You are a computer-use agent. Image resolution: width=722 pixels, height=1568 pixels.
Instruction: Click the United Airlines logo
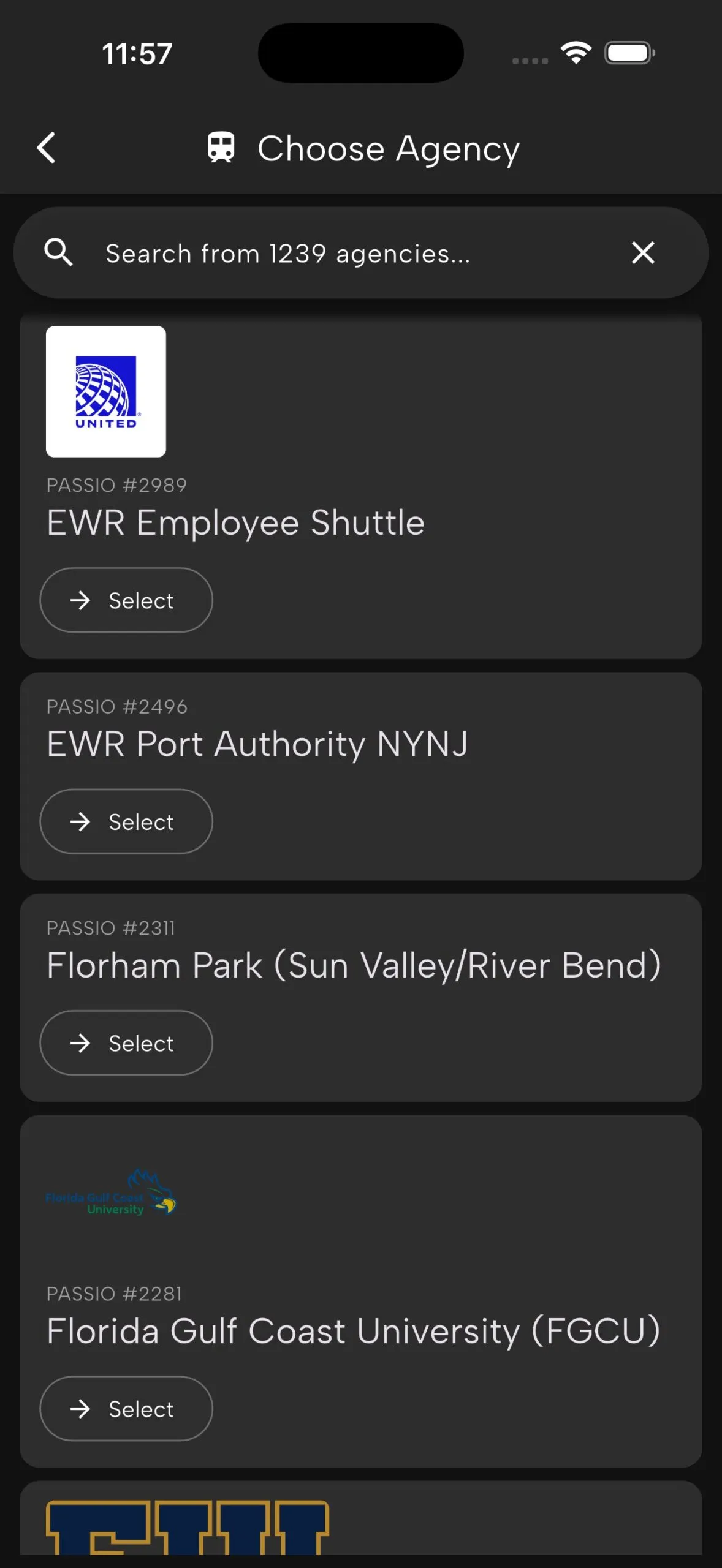105,391
